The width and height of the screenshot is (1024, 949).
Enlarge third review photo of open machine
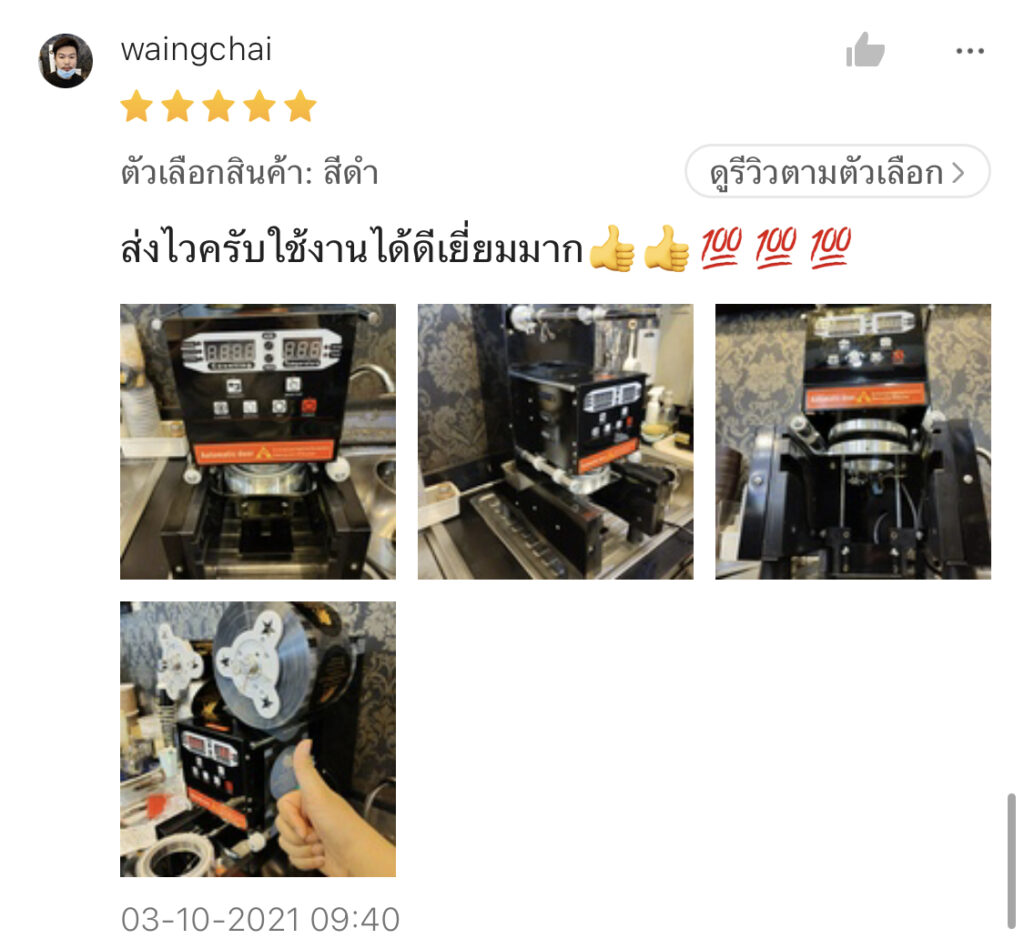(852, 441)
